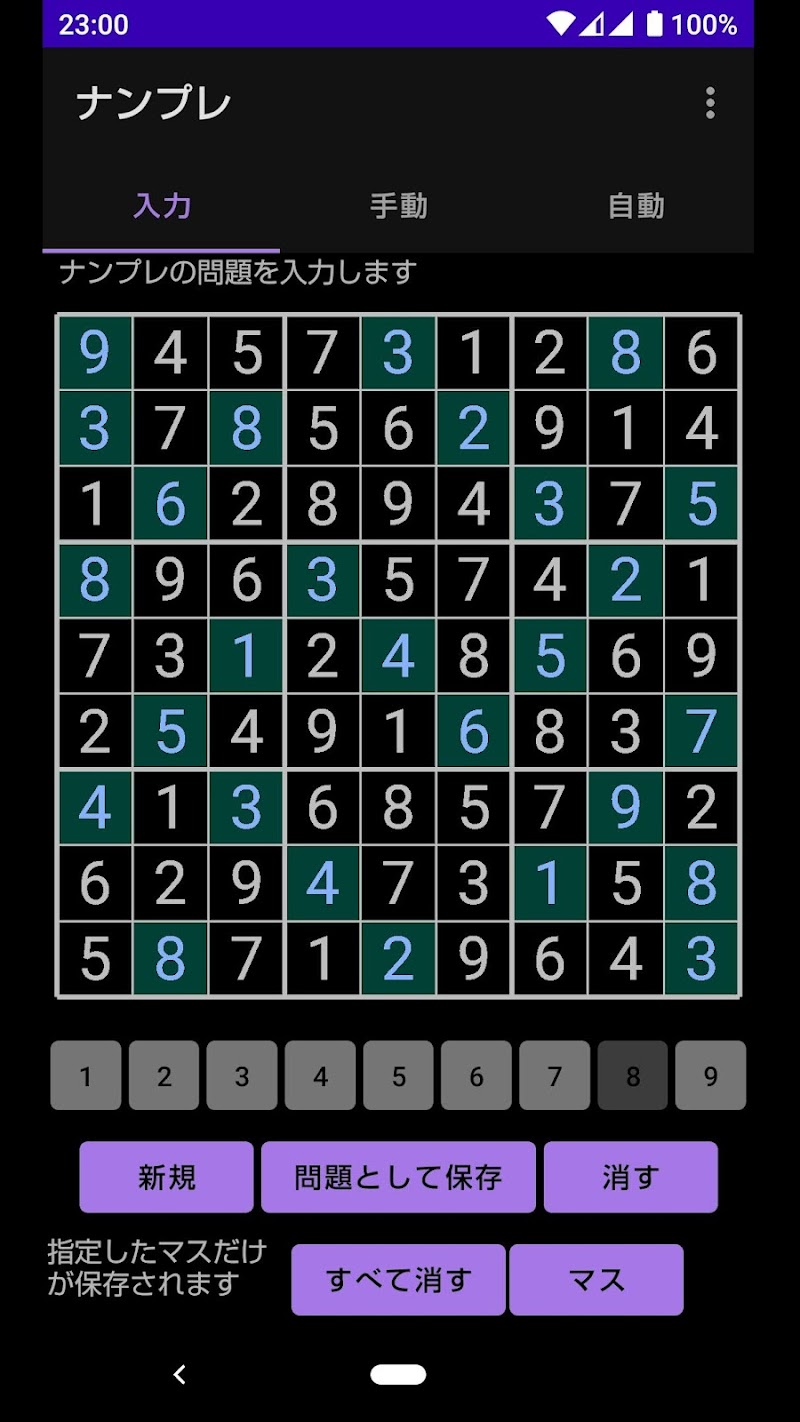
Task: Tap the 新規 button
Action: pos(167,1177)
